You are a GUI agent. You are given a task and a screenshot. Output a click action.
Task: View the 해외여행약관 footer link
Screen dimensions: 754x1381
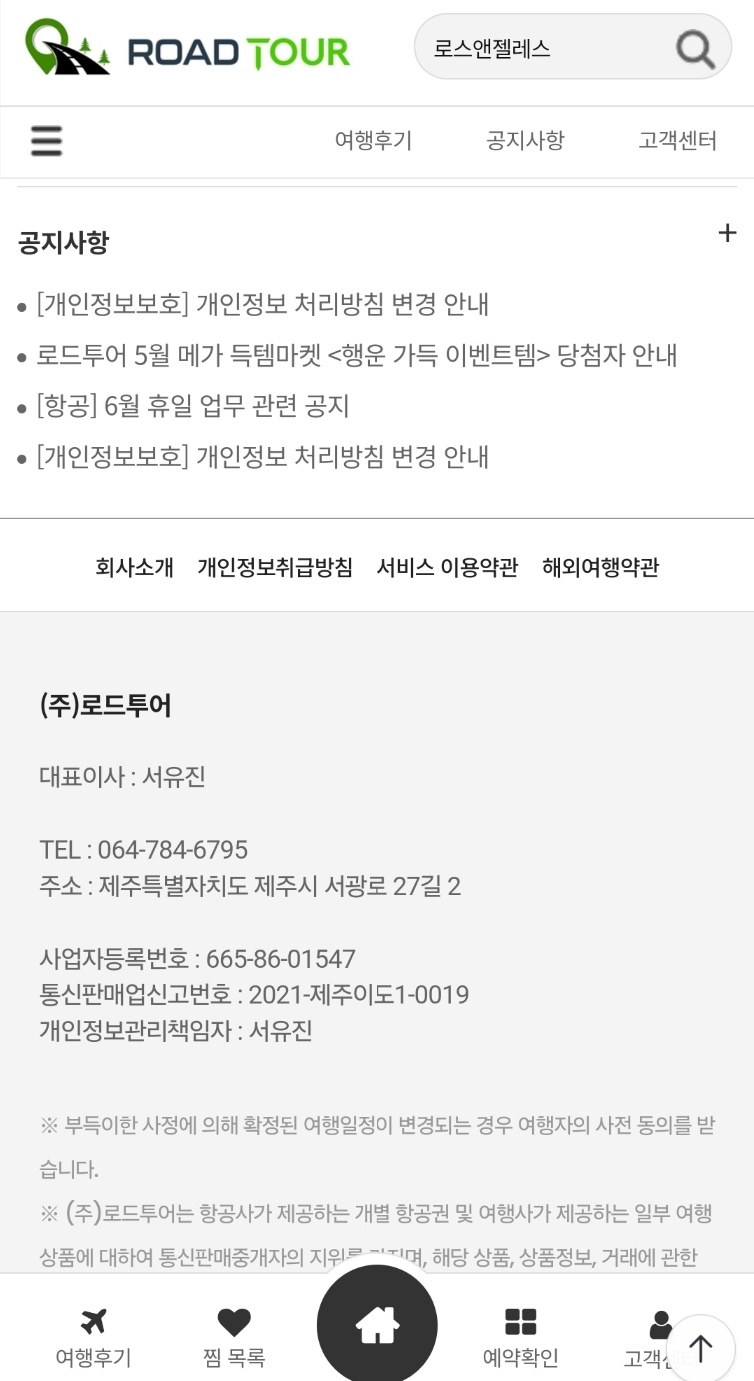click(x=600, y=568)
